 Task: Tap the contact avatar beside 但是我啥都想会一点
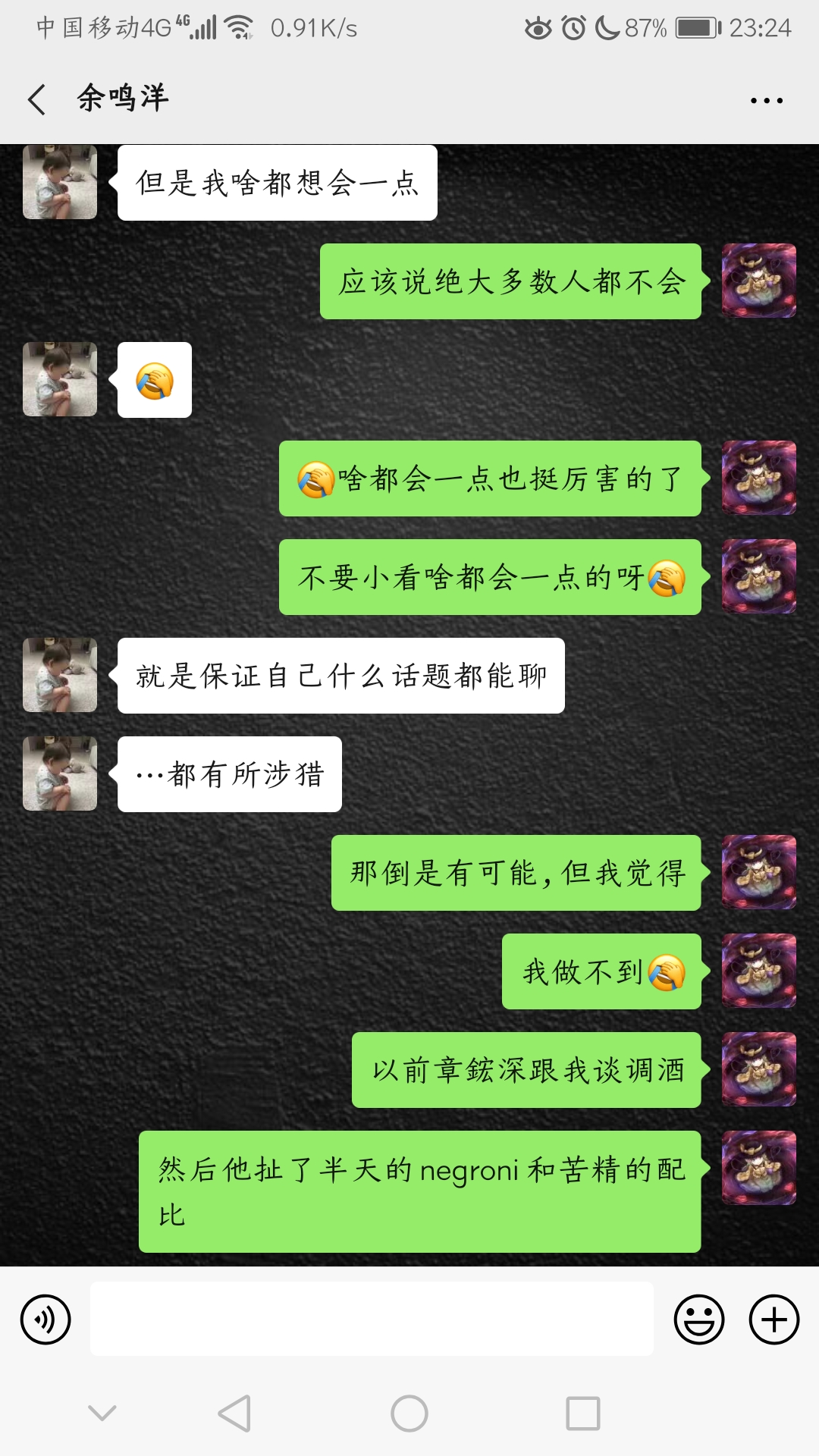click(60, 183)
